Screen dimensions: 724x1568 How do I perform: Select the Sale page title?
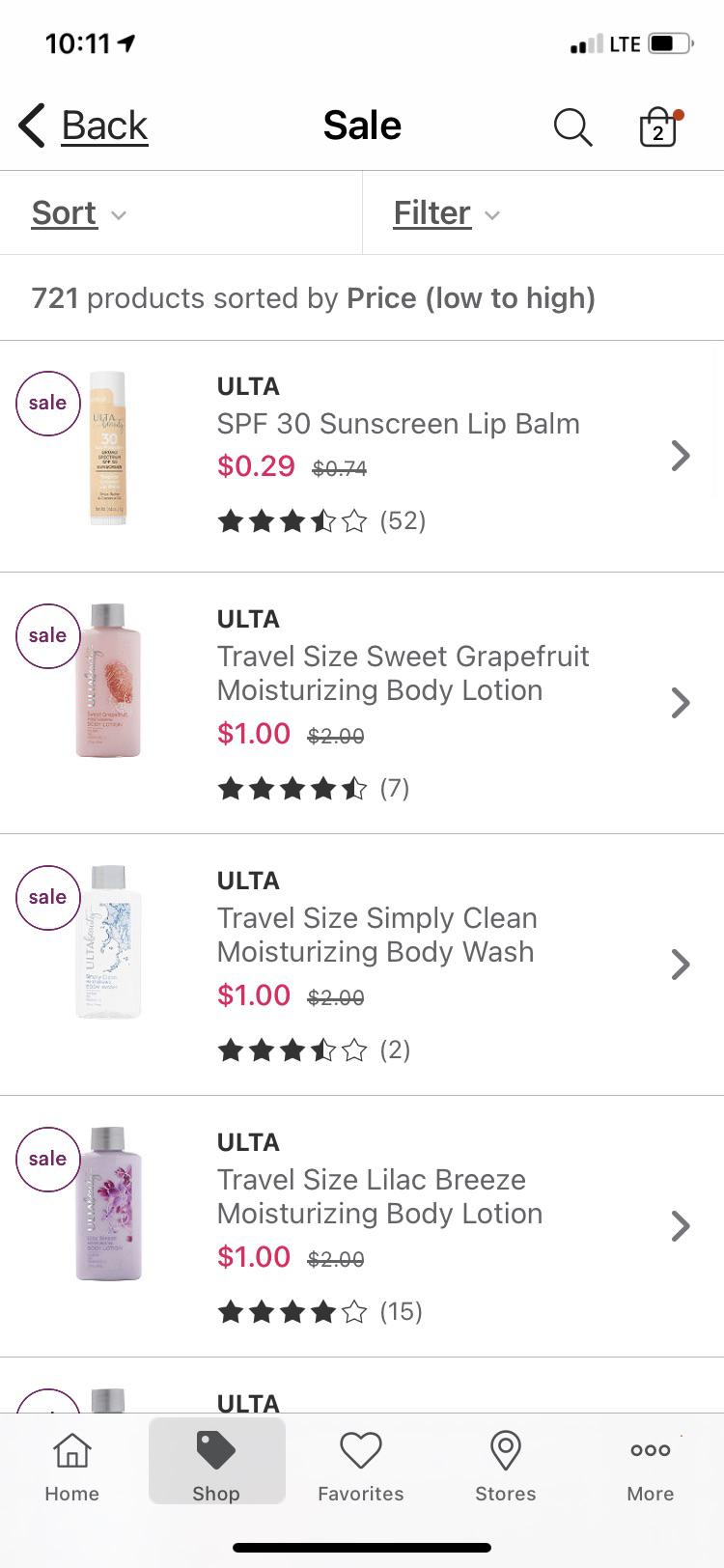coord(362,125)
